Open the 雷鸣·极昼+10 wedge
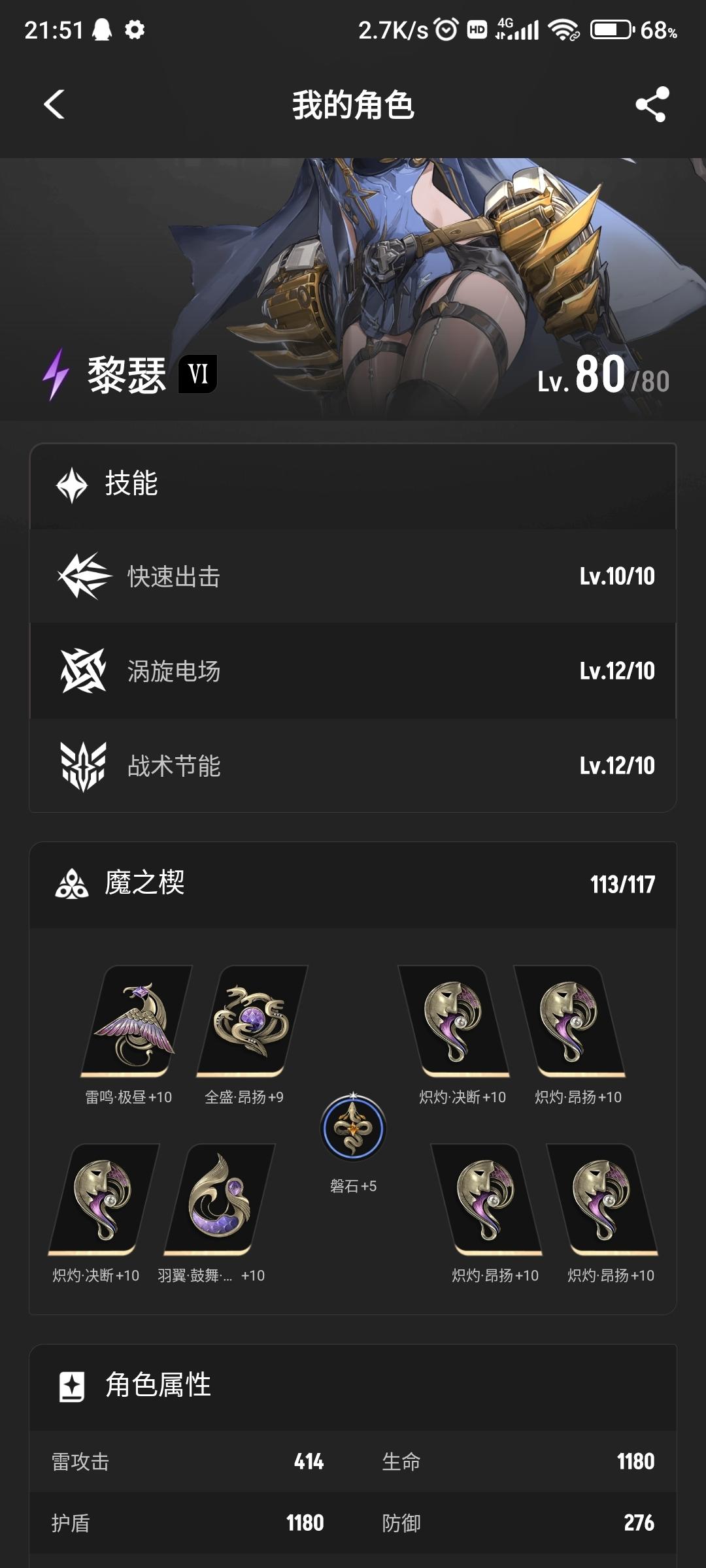This screenshot has height=1568, width=706. pos(136,1022)
